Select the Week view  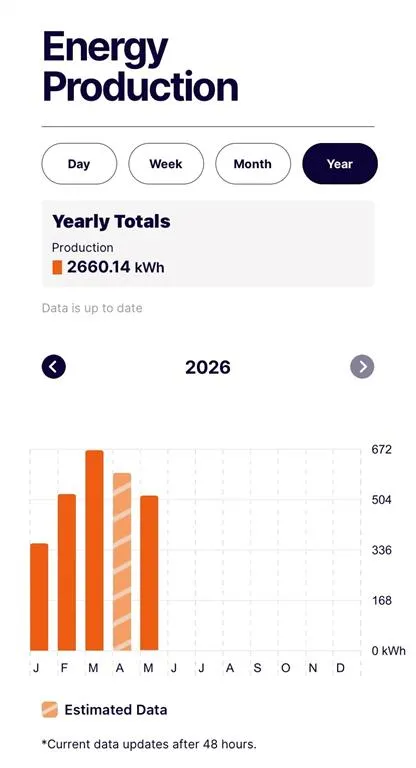[166, 164]
